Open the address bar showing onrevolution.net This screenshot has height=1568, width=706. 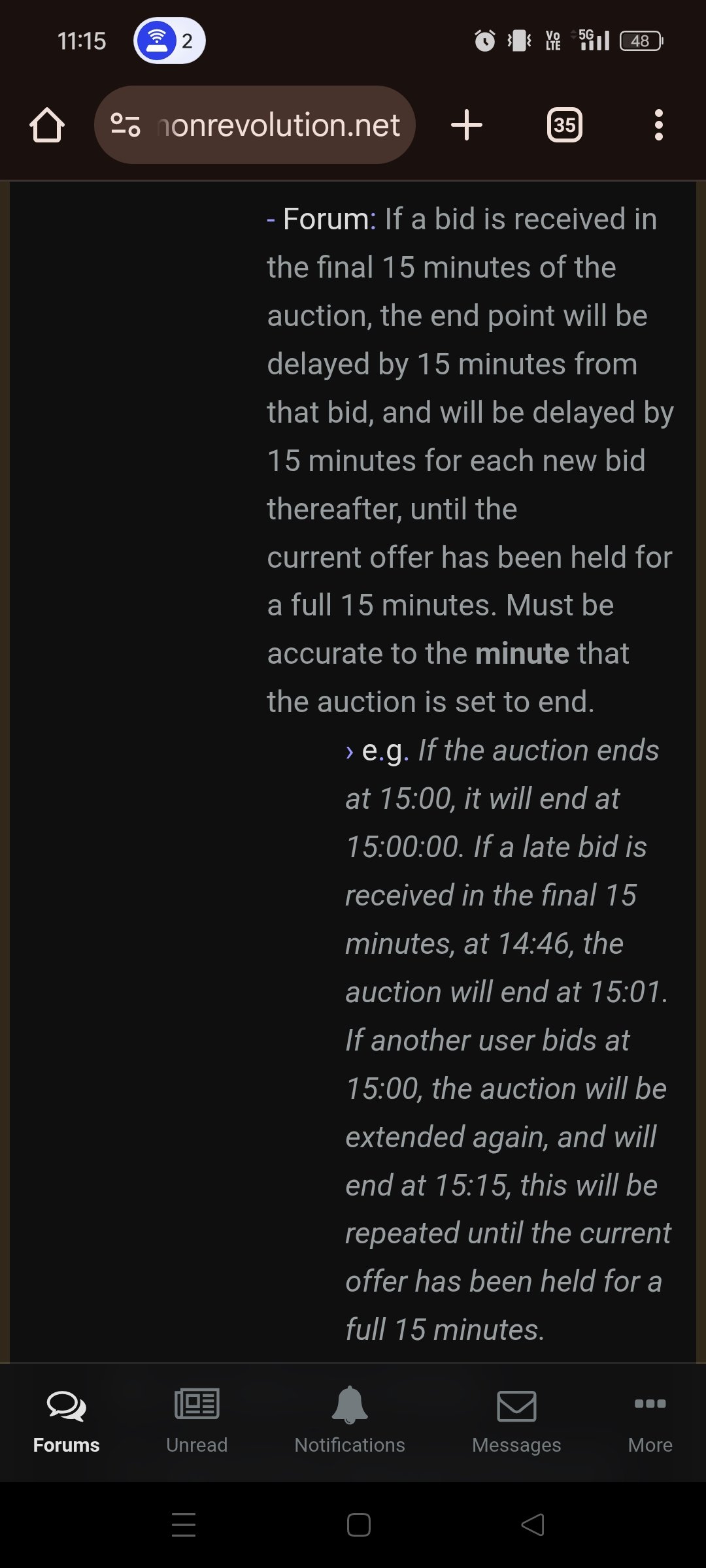(255, 125)
